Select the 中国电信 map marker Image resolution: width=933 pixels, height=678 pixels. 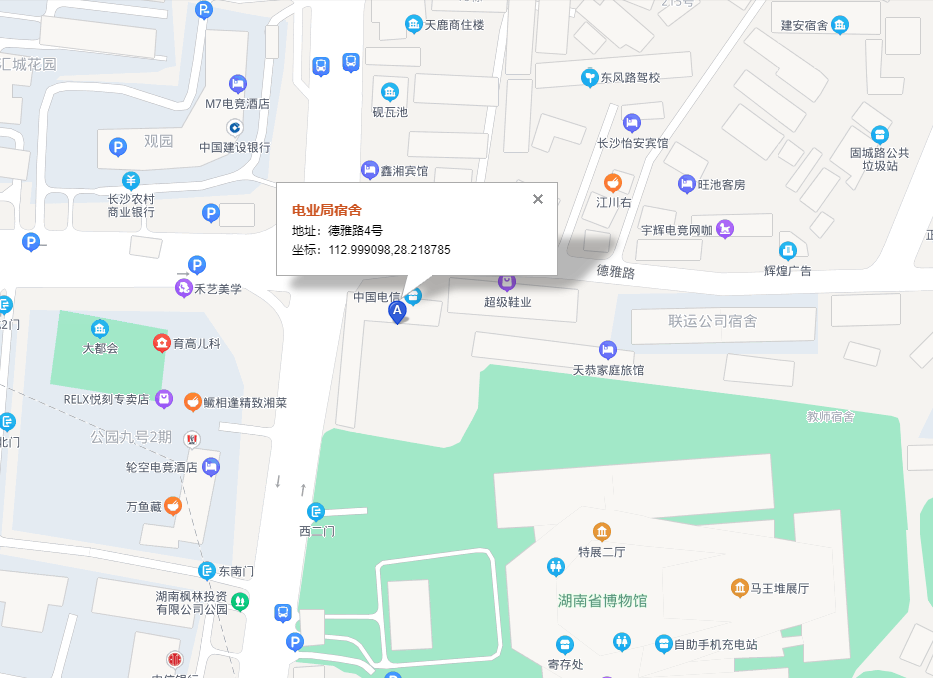coord(414,297)
